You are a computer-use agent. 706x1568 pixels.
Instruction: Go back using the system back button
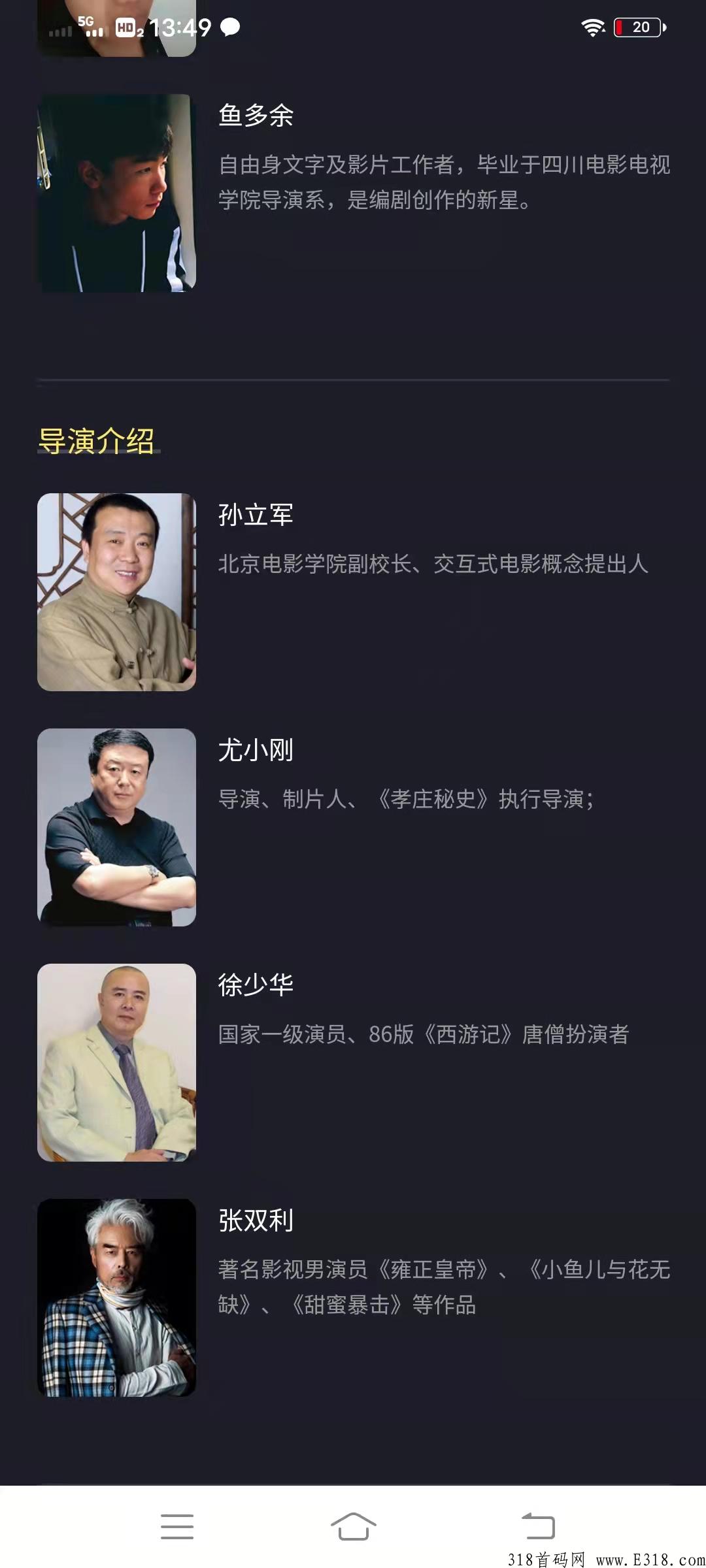pos(538,1526)
